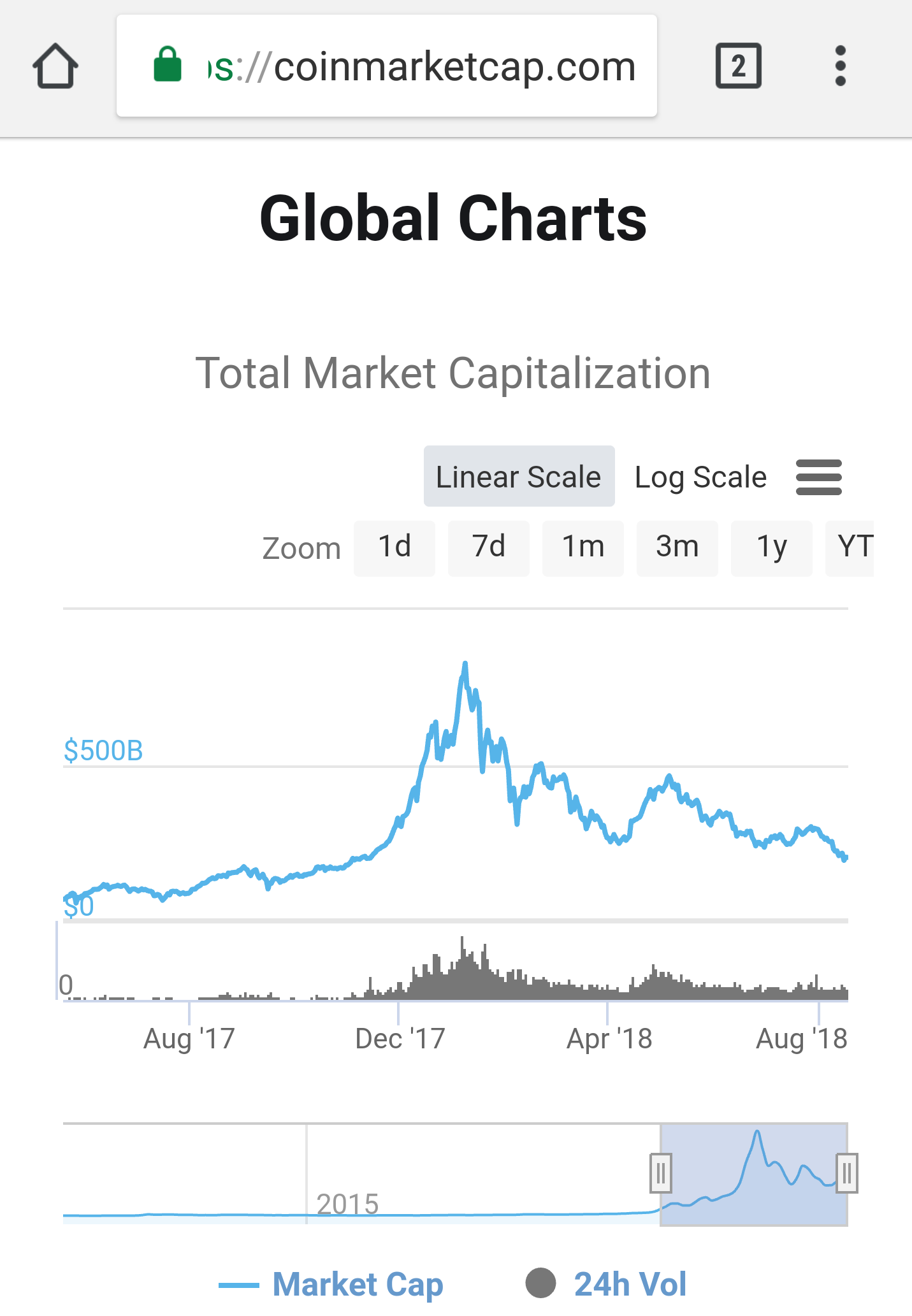This screenshot has height=1316, width=912.
Task: Go to the browser home page
Action: click(55, 66)
